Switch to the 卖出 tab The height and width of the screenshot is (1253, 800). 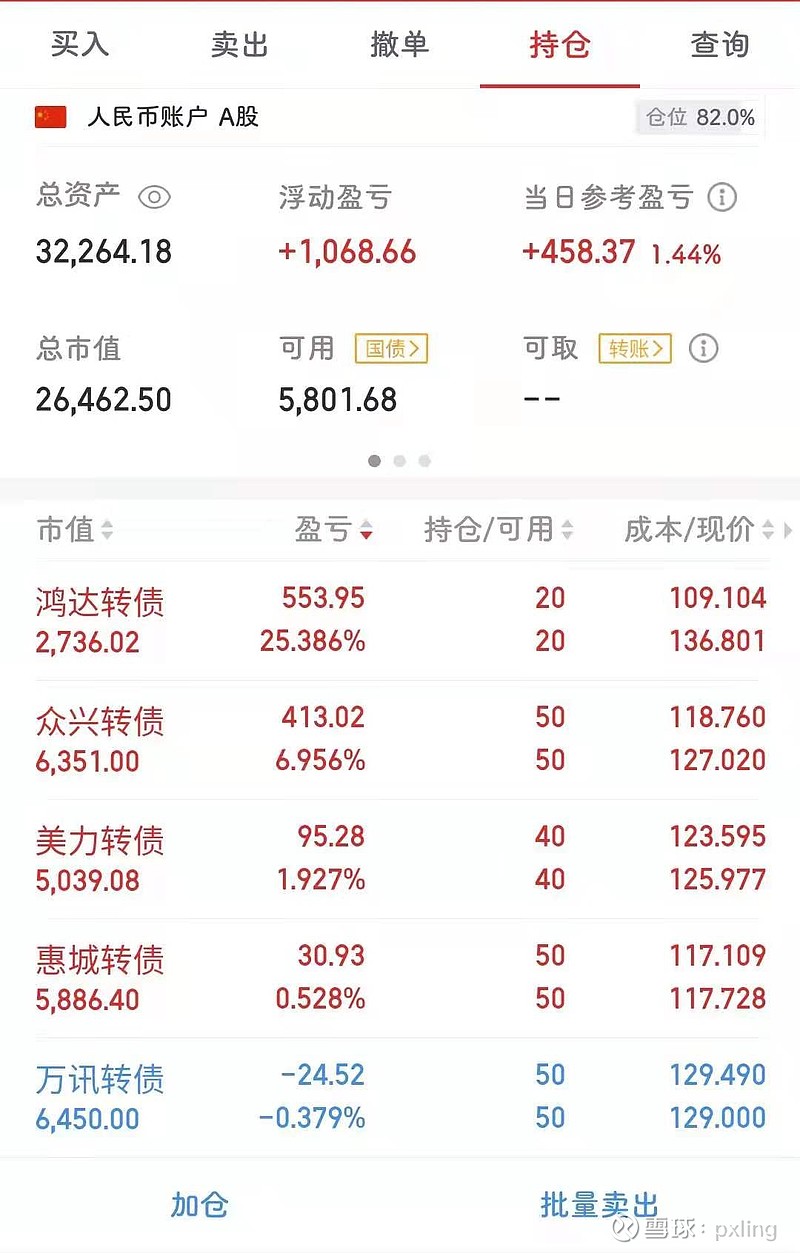[240, 45]
